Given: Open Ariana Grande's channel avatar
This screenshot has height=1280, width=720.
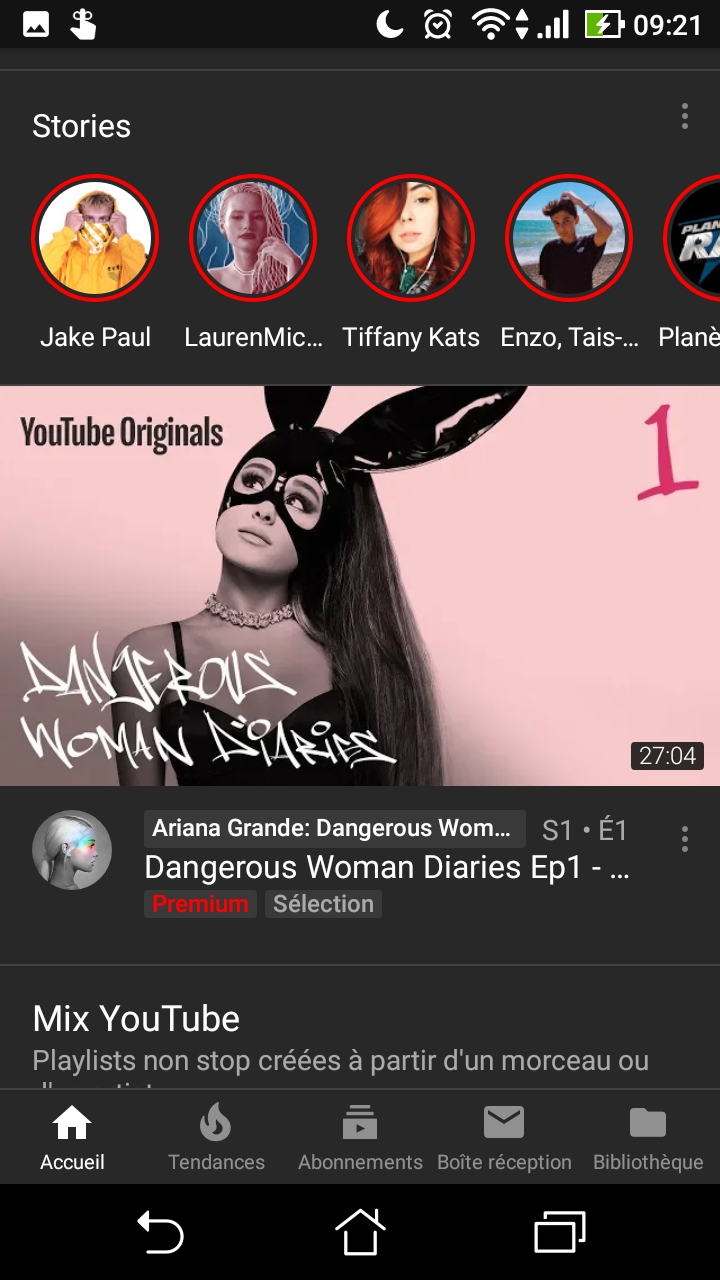Looking at the screenshot, I should (72, 850).
